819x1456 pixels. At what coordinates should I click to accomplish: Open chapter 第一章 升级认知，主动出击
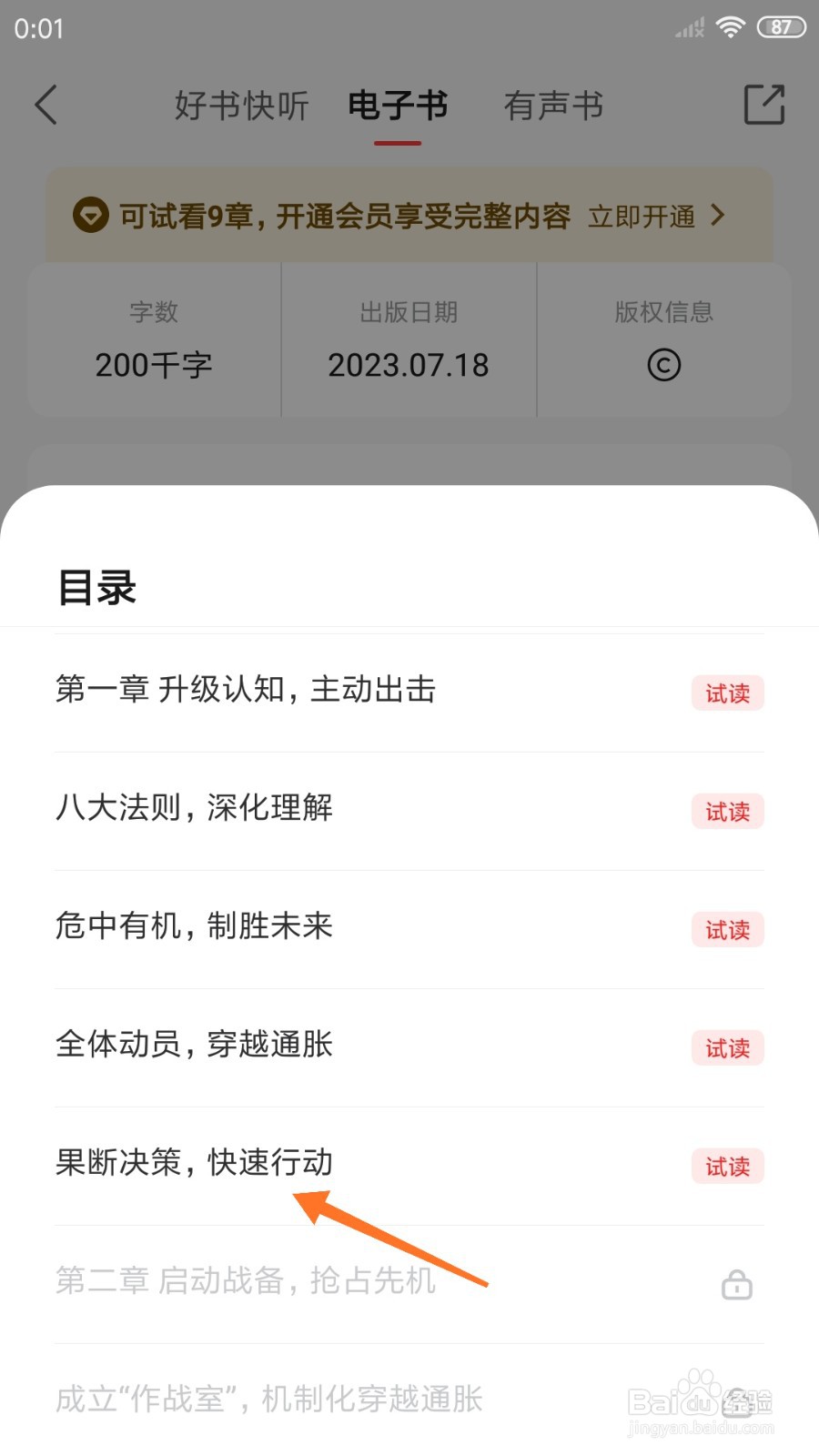[x=246, y=690]
